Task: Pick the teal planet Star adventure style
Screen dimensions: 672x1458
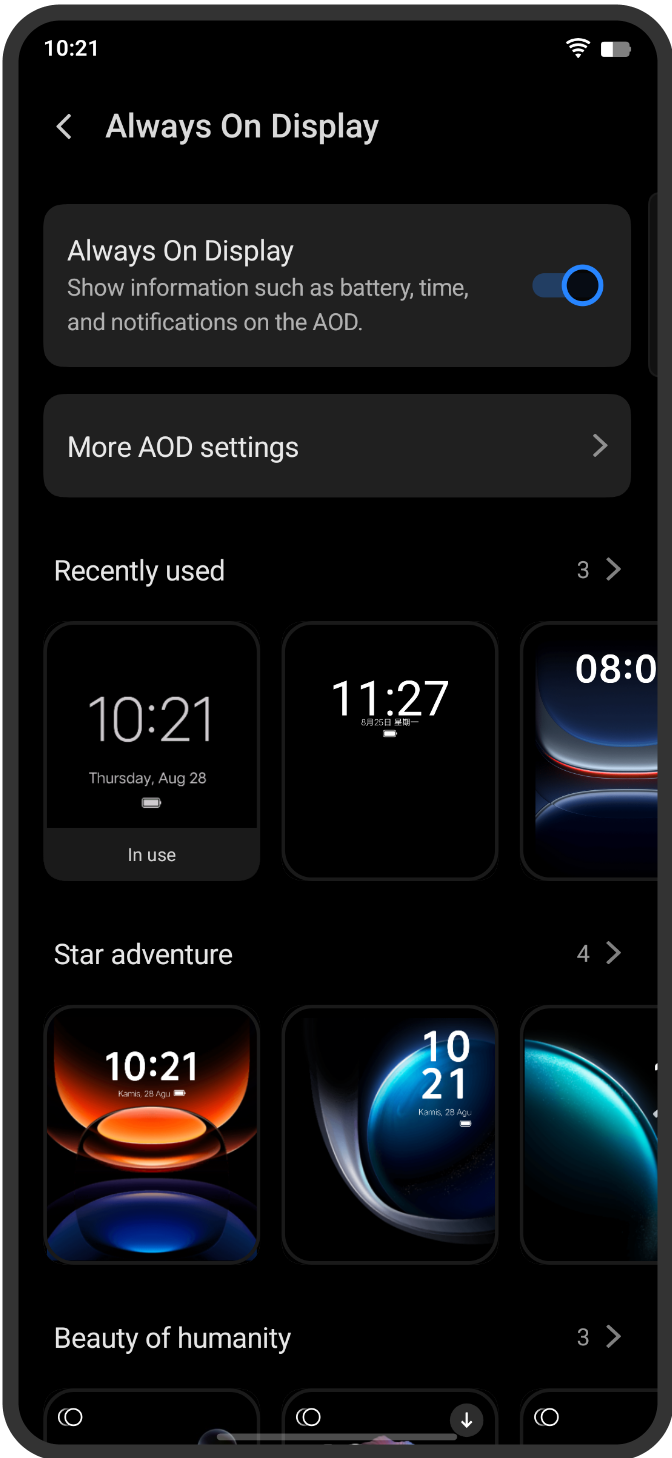Action: (590, 1133)
